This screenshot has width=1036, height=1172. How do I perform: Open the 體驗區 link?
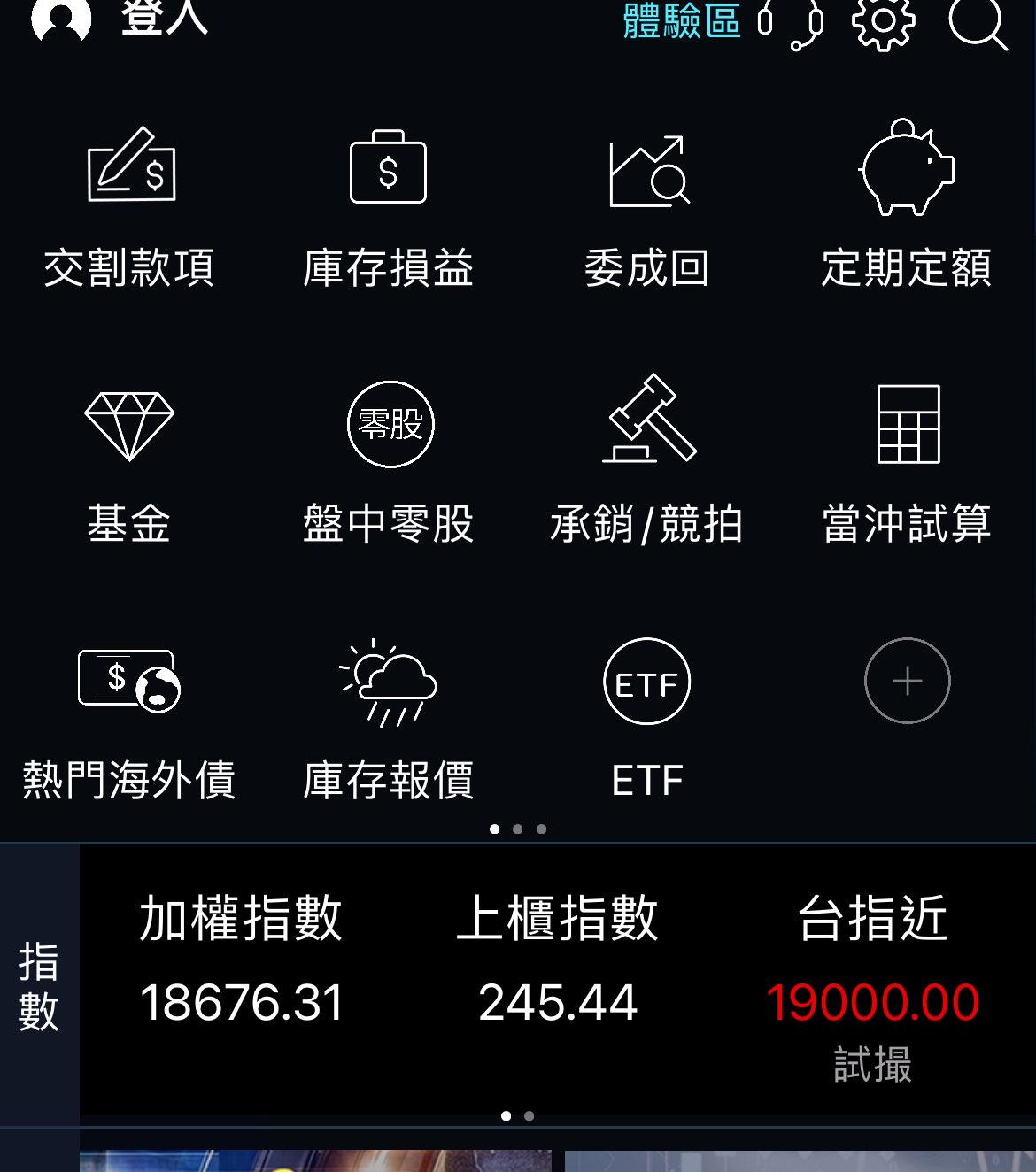681,19
